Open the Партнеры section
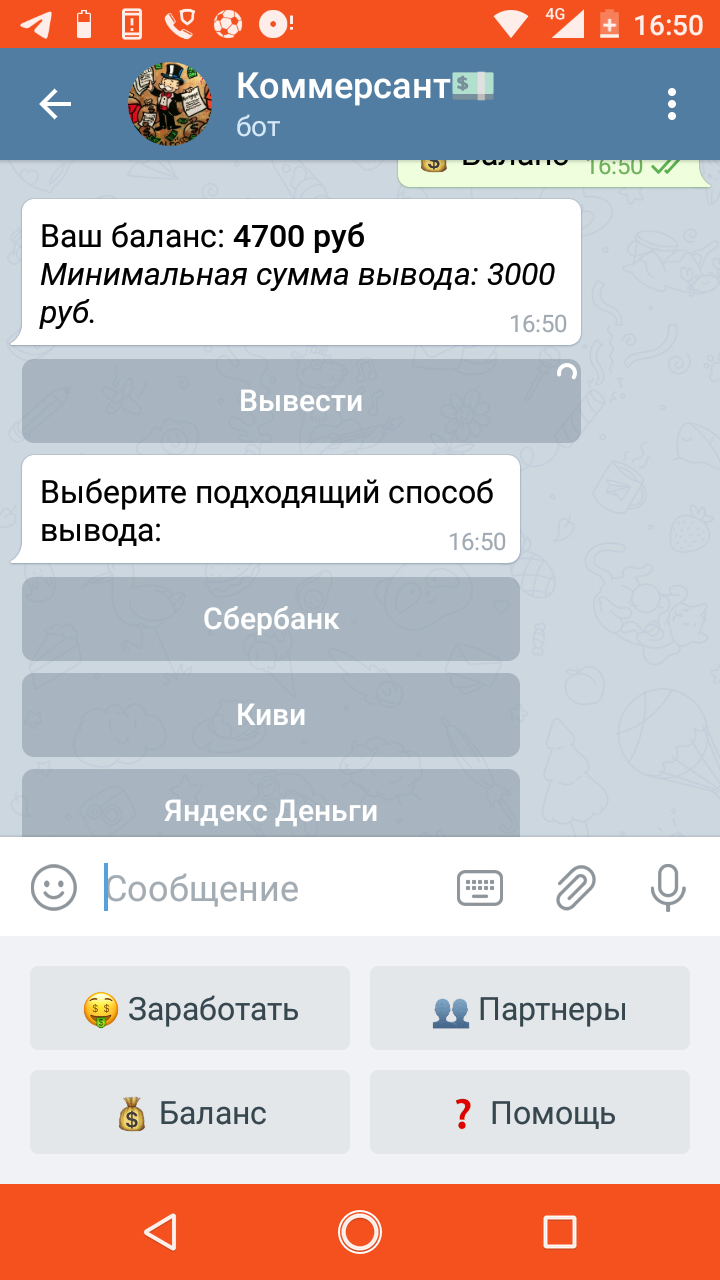This screenshot has width=720, height=1280. pos(530,1008)
